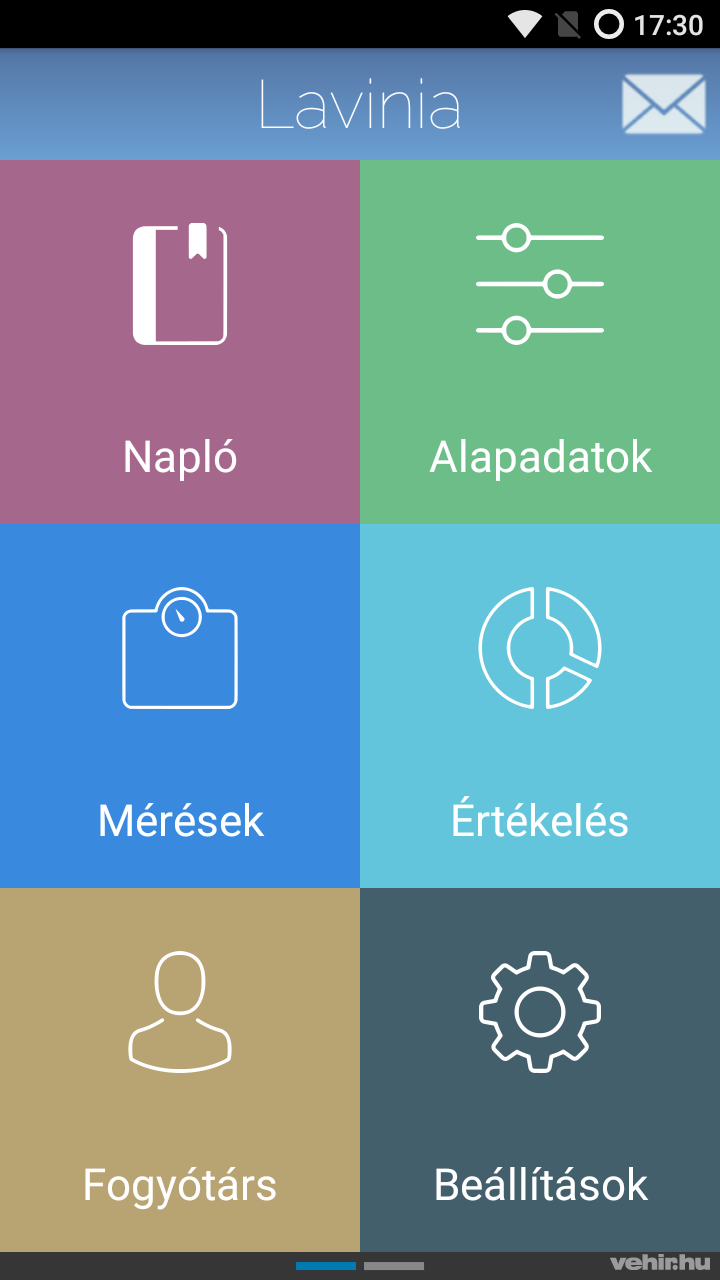Open the Napló diary tile
The image size is (720, 1280).
coord(180,342)
